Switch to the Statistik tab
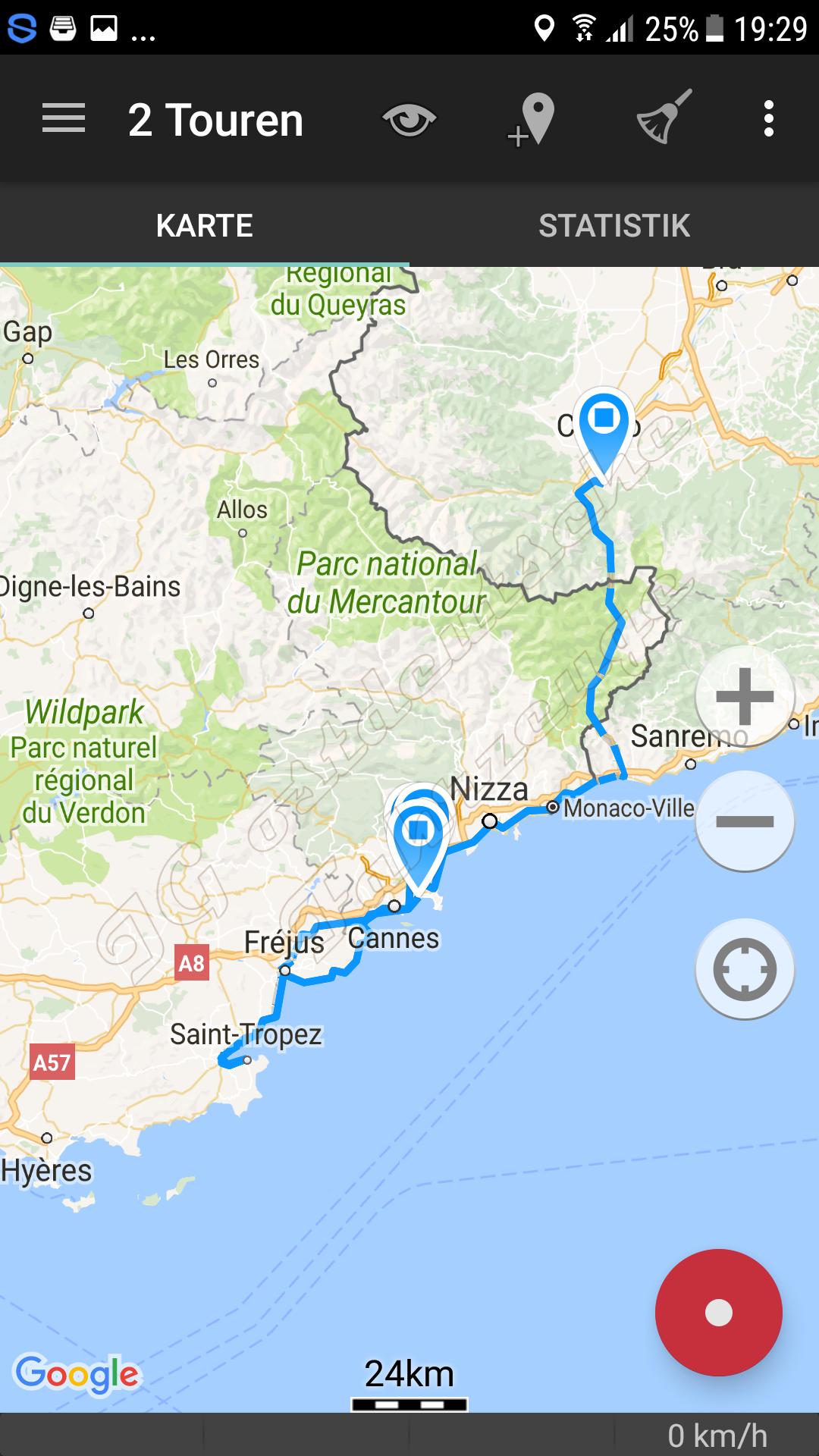Screen dimensions: 819x1456 (x=613, y=225)
